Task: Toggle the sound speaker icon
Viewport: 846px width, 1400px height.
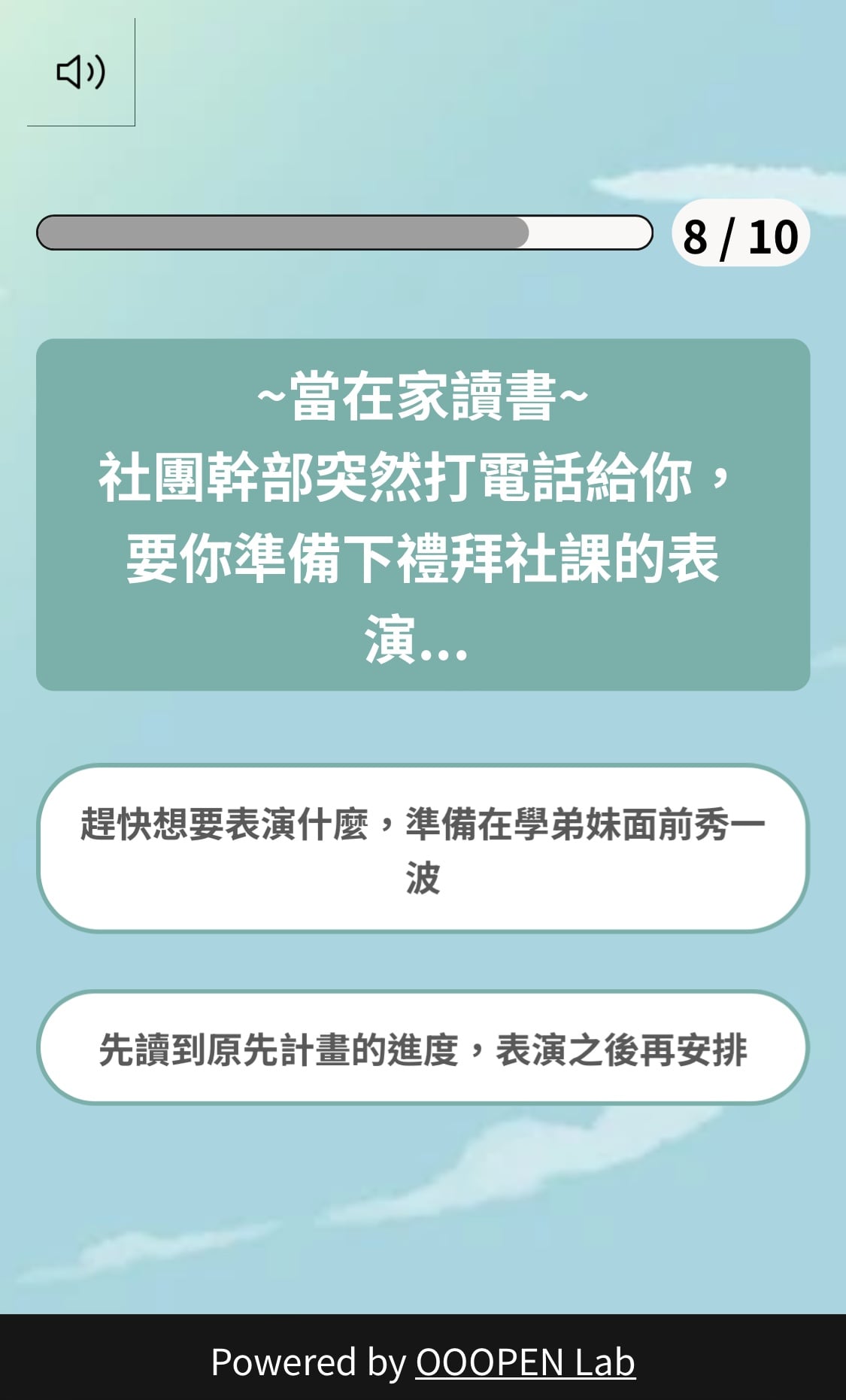Action: (80, 72)
